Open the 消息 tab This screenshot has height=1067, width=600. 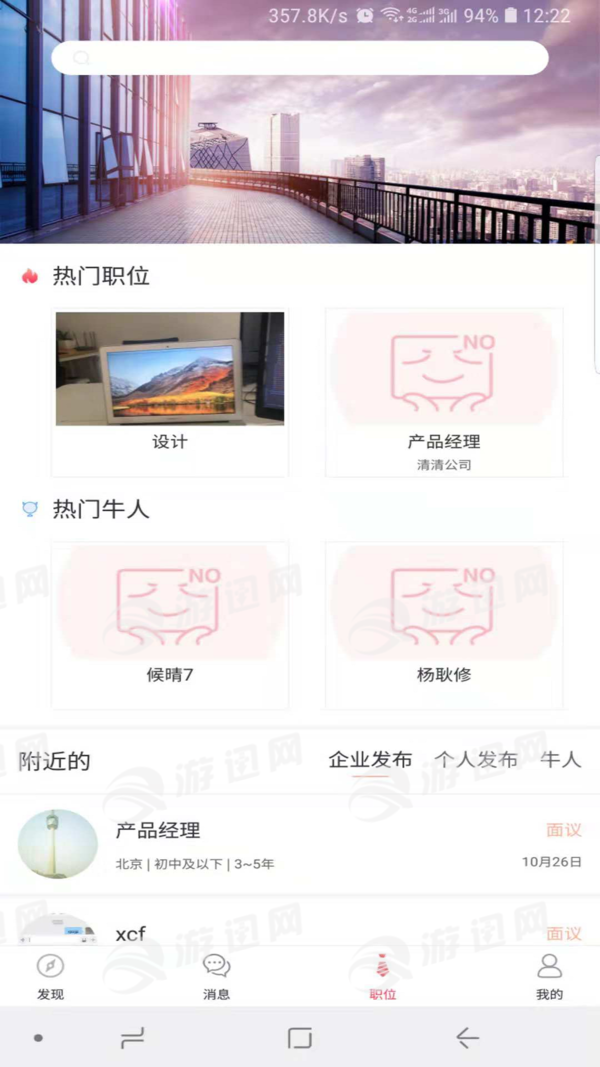[x=216, y=977]
